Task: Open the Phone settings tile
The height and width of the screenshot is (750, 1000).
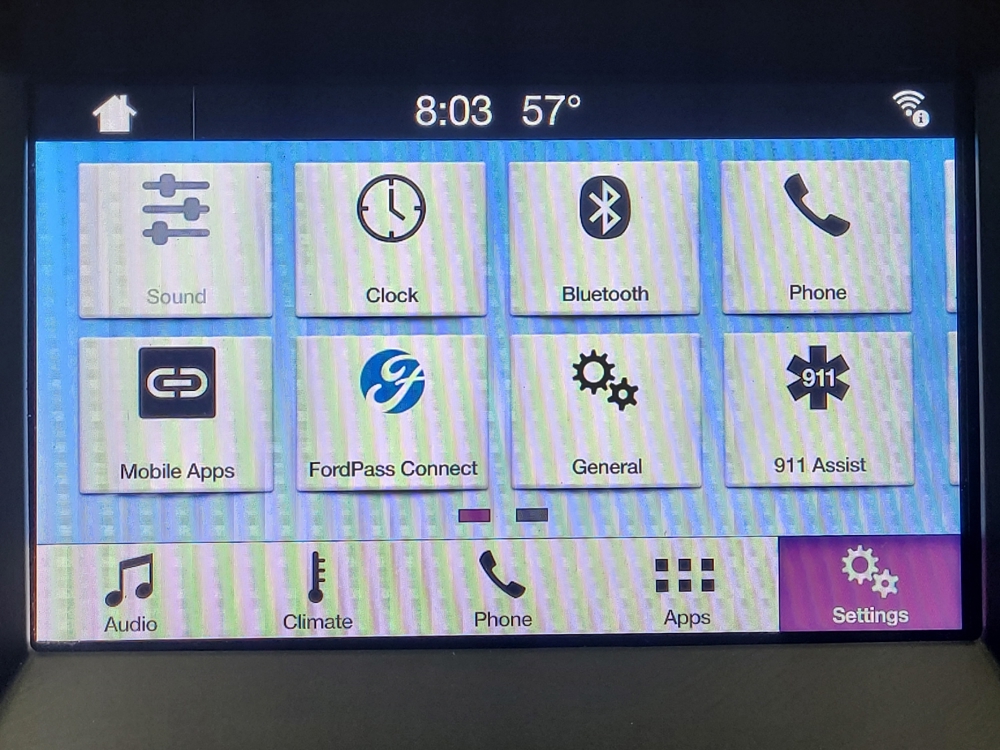Action: 817,236
